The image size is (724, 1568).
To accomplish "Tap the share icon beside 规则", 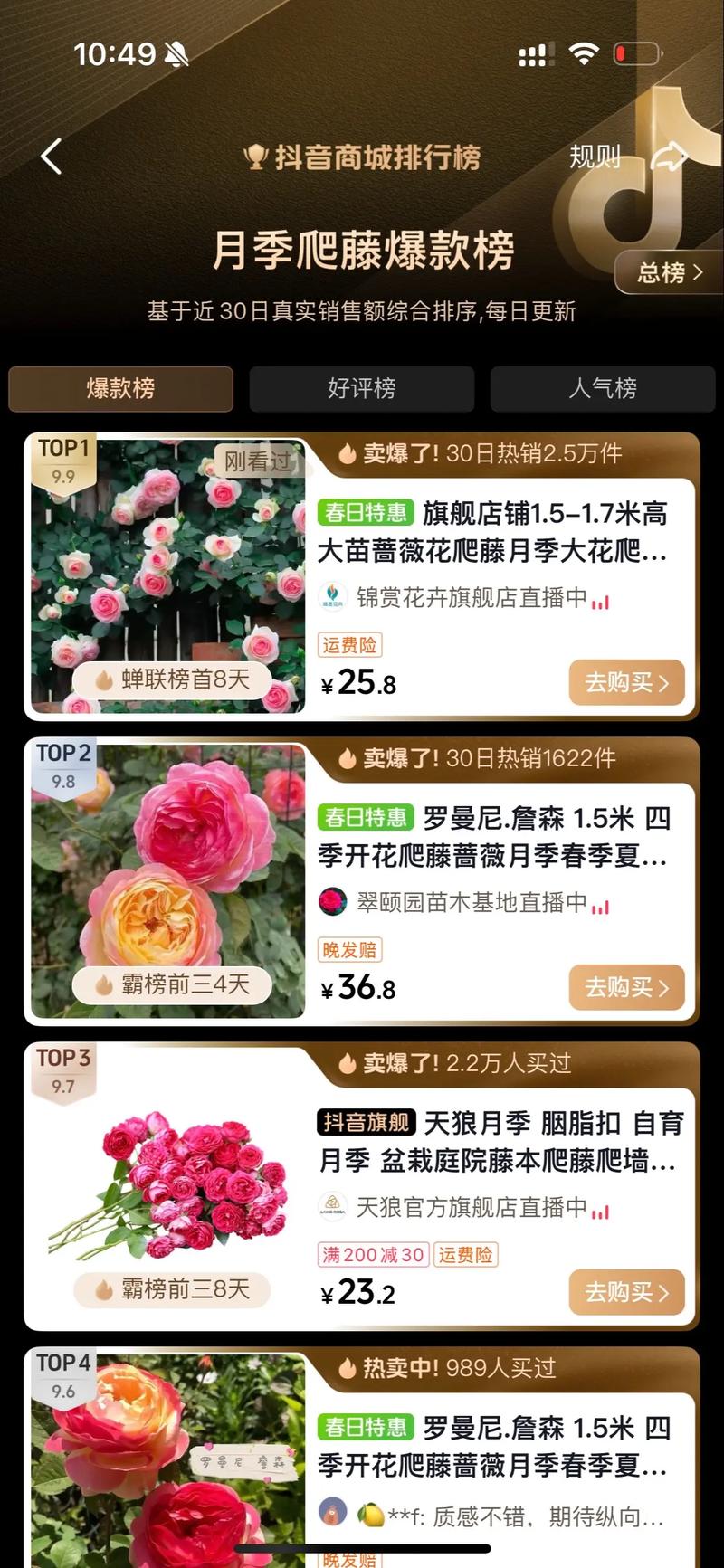I will point(670,155).
